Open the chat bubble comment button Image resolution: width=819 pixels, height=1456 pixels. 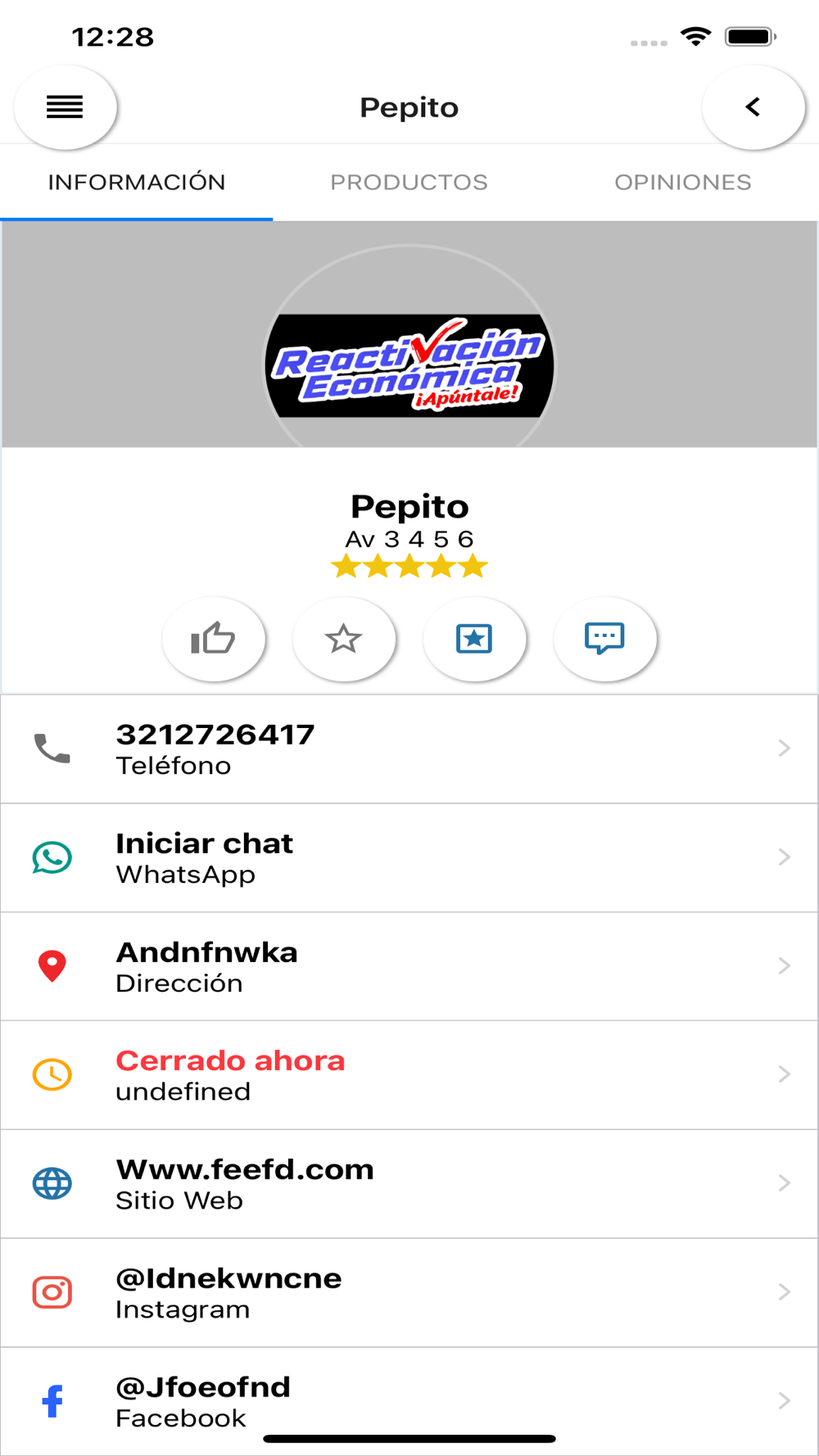[x=604, y=639]
